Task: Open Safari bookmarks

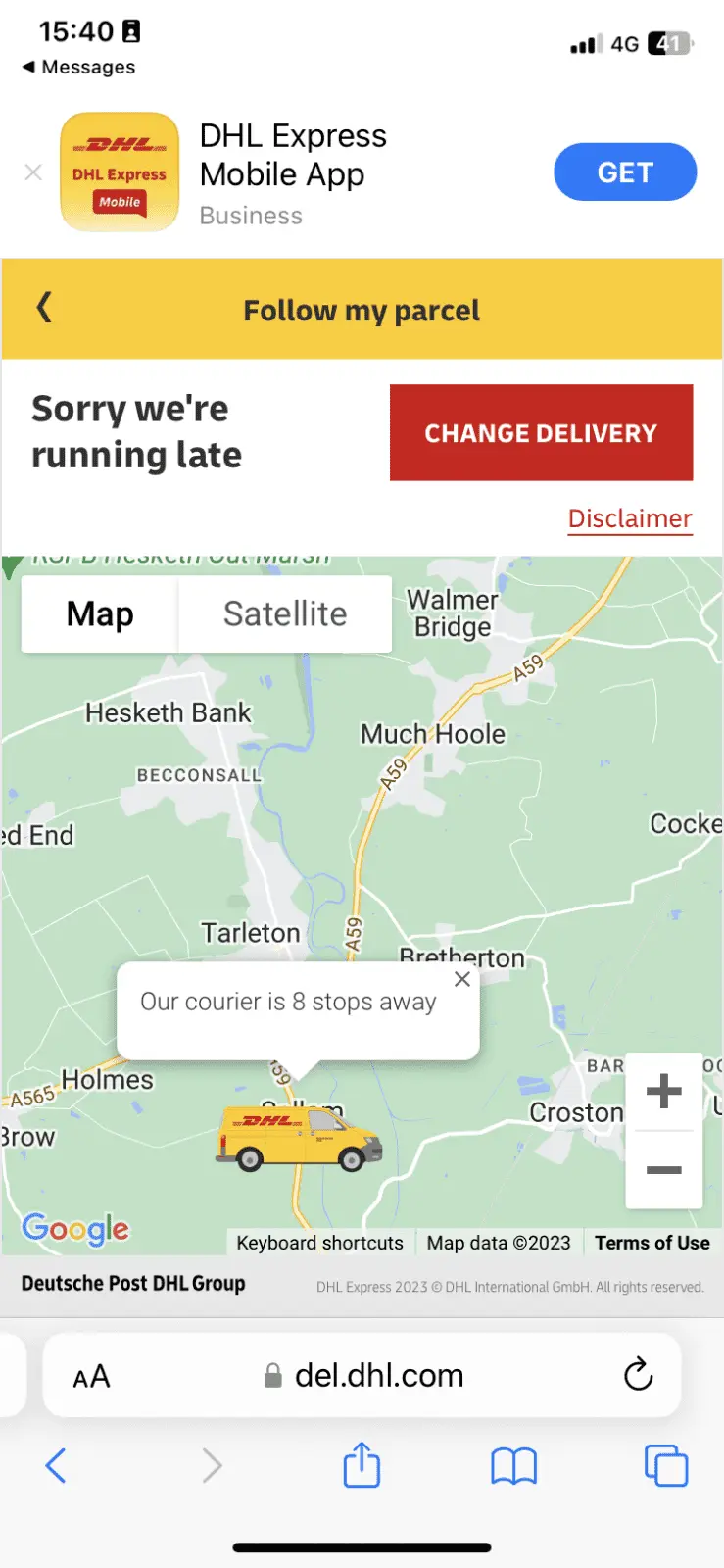Action: click(513, 1466)
